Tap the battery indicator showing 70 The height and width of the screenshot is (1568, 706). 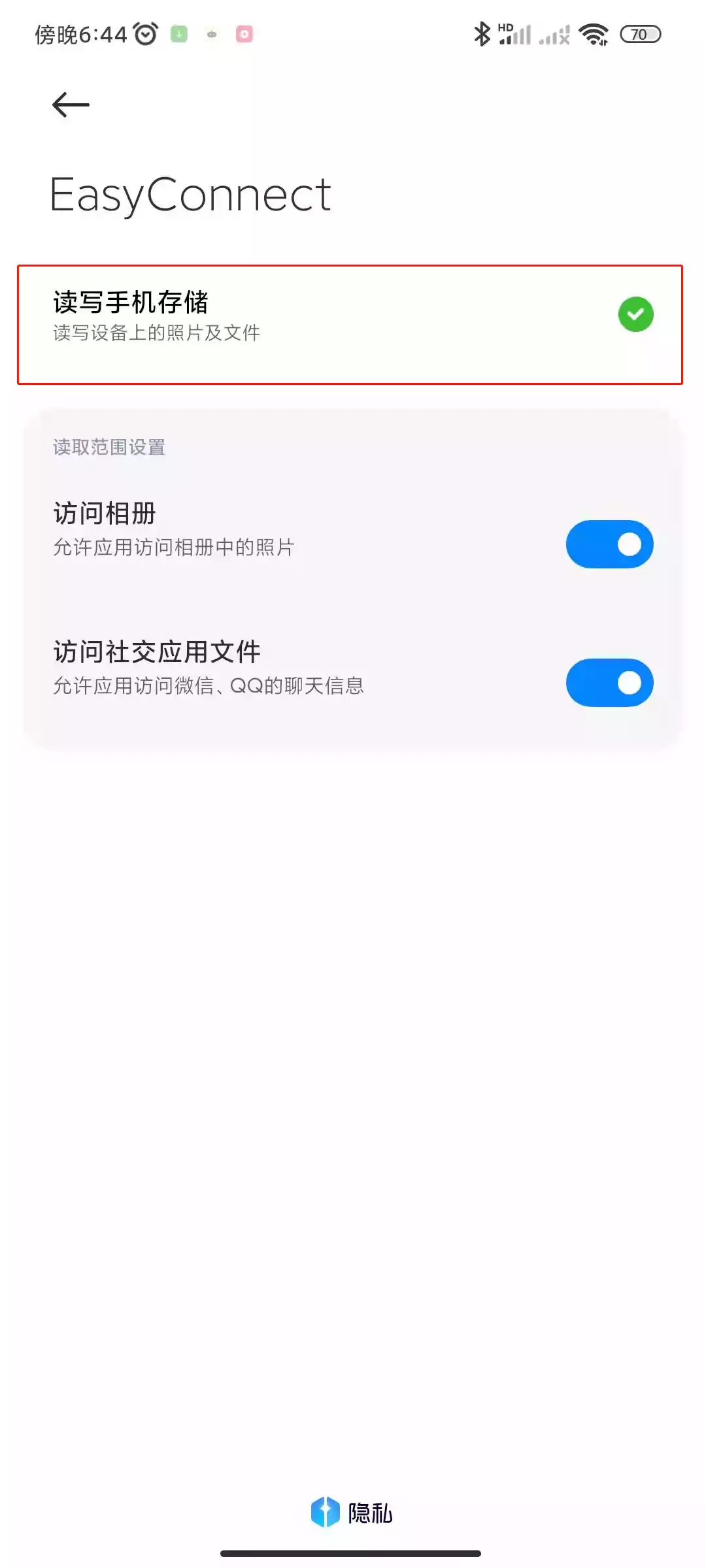click(641, 33)
